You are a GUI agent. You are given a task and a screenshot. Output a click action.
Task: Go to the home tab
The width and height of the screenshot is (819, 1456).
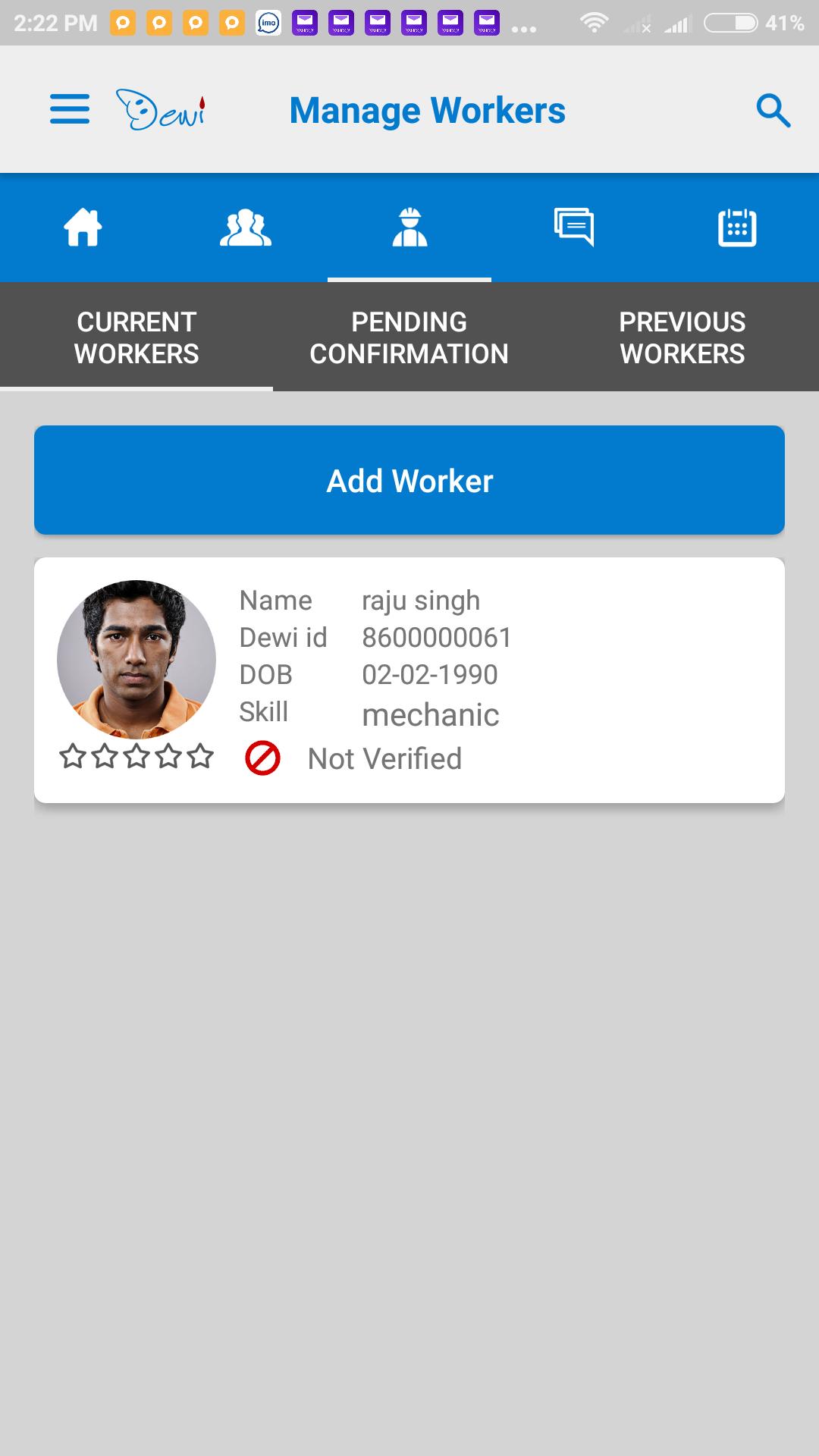pos(82,227)
